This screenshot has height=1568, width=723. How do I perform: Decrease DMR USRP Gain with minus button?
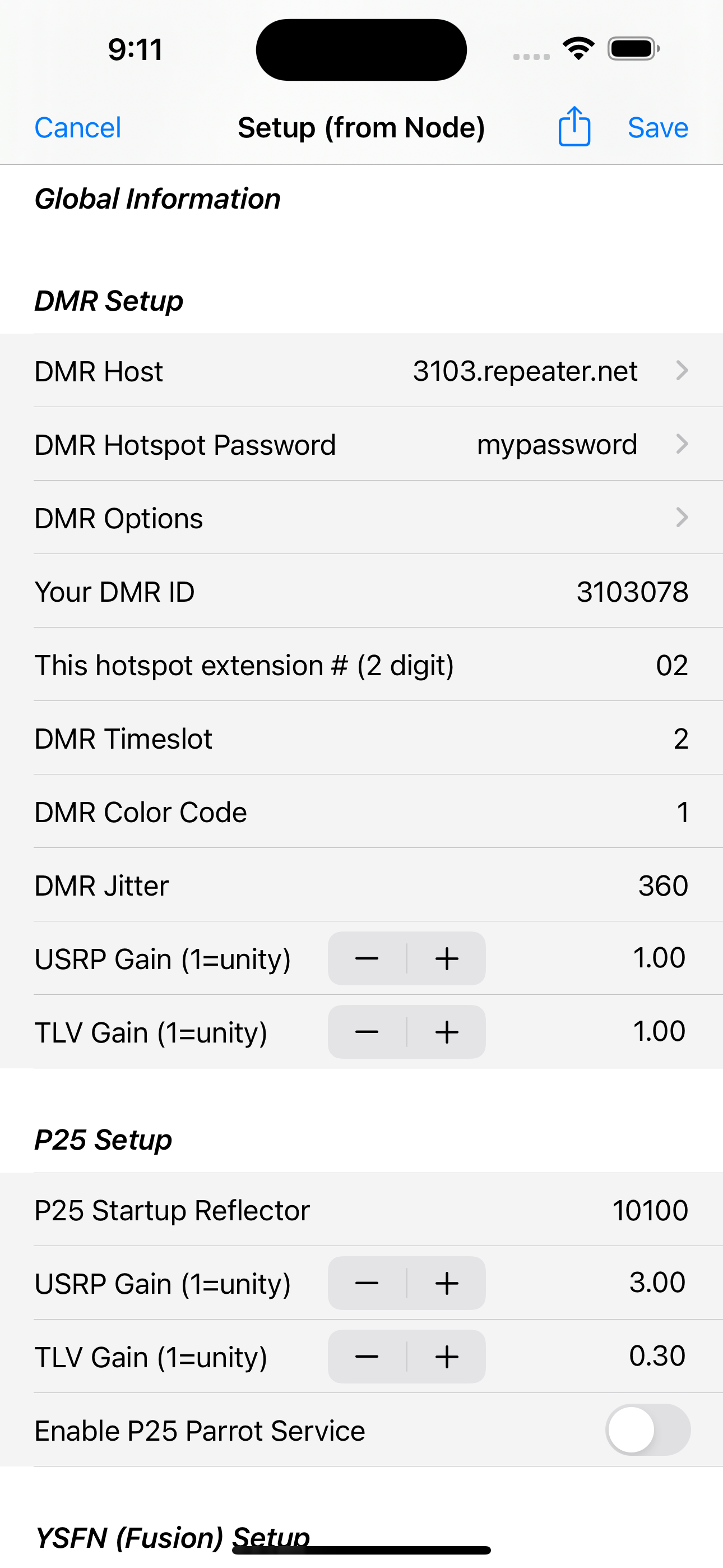pyautogui.click(x=367, y=959)
